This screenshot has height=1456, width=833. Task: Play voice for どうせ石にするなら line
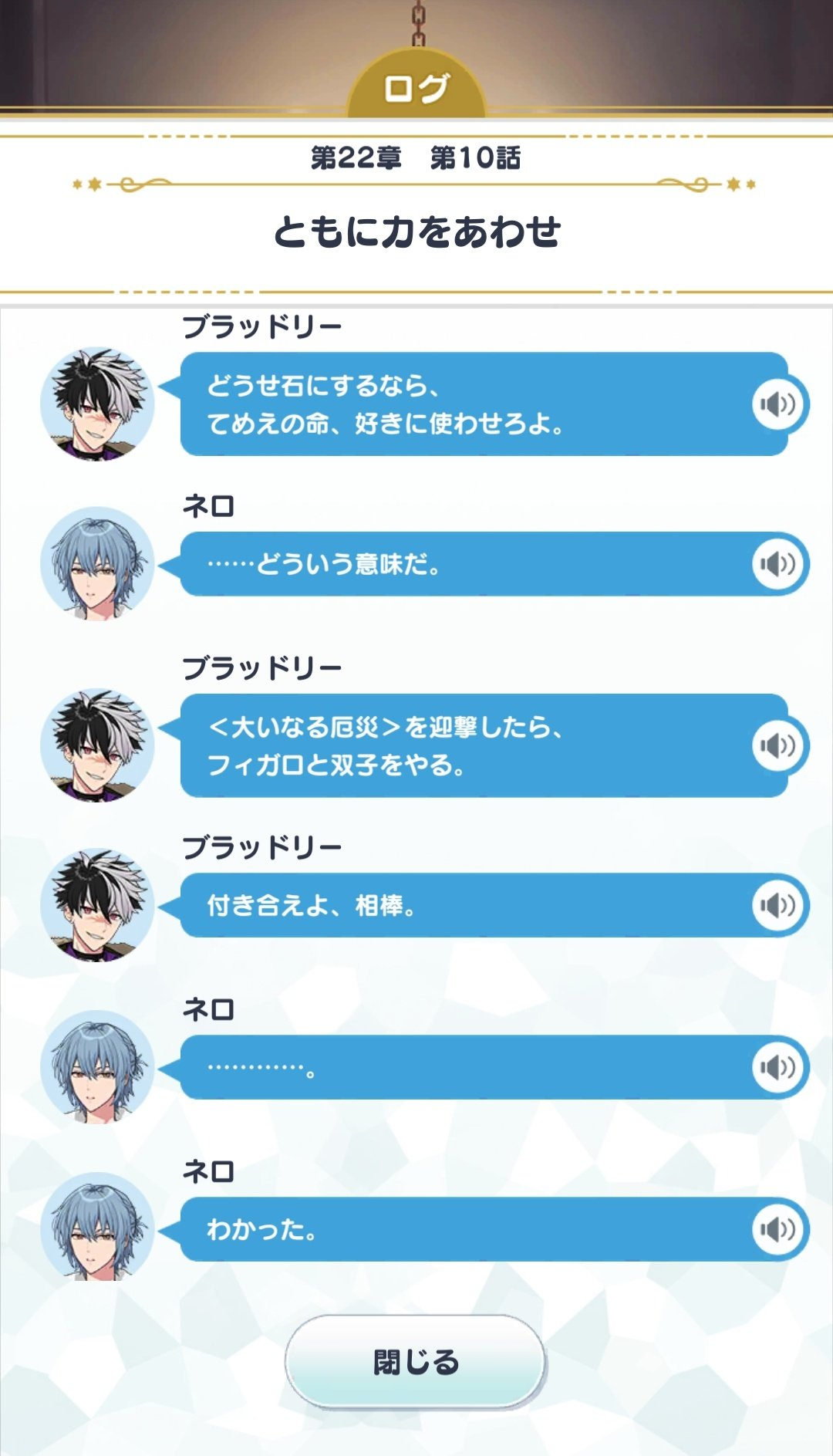pyautogui.click(x=778, y=404)
